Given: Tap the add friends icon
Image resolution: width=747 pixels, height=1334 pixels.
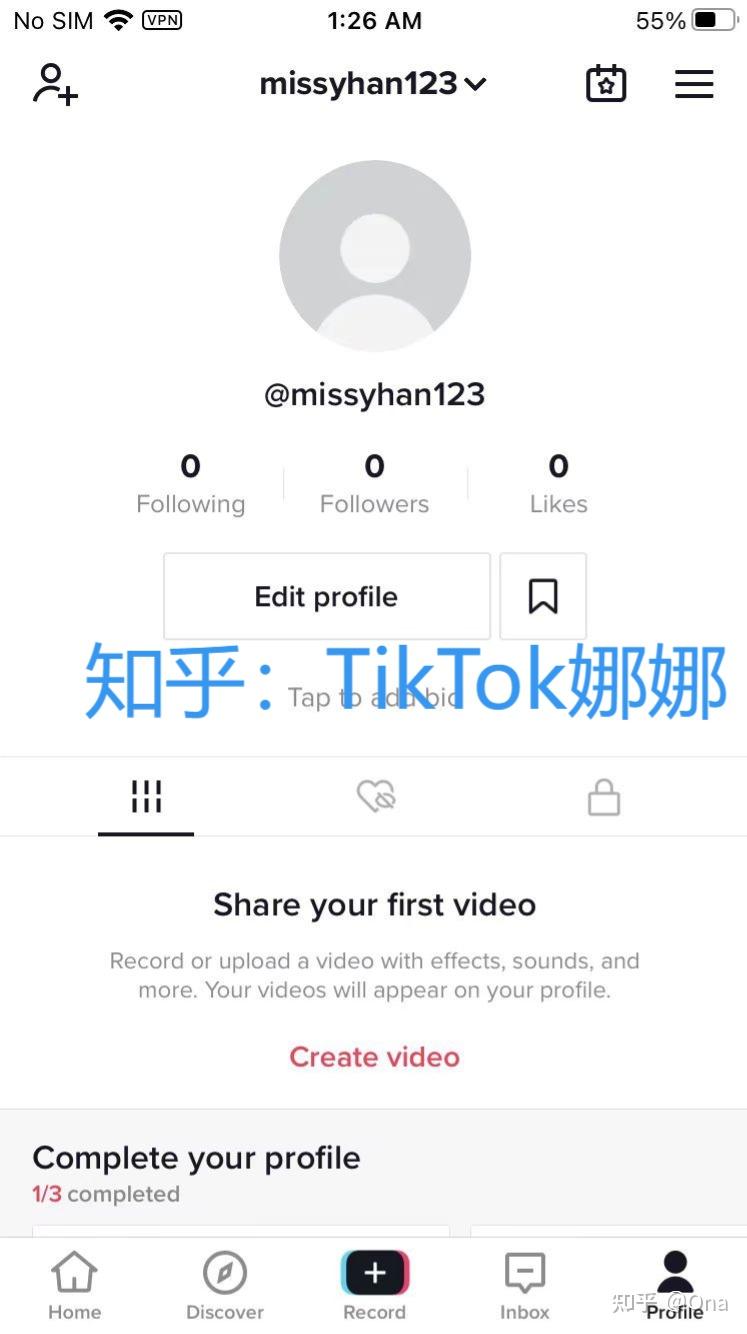Looking at the screenshot, I should click(x=56, y=84).
